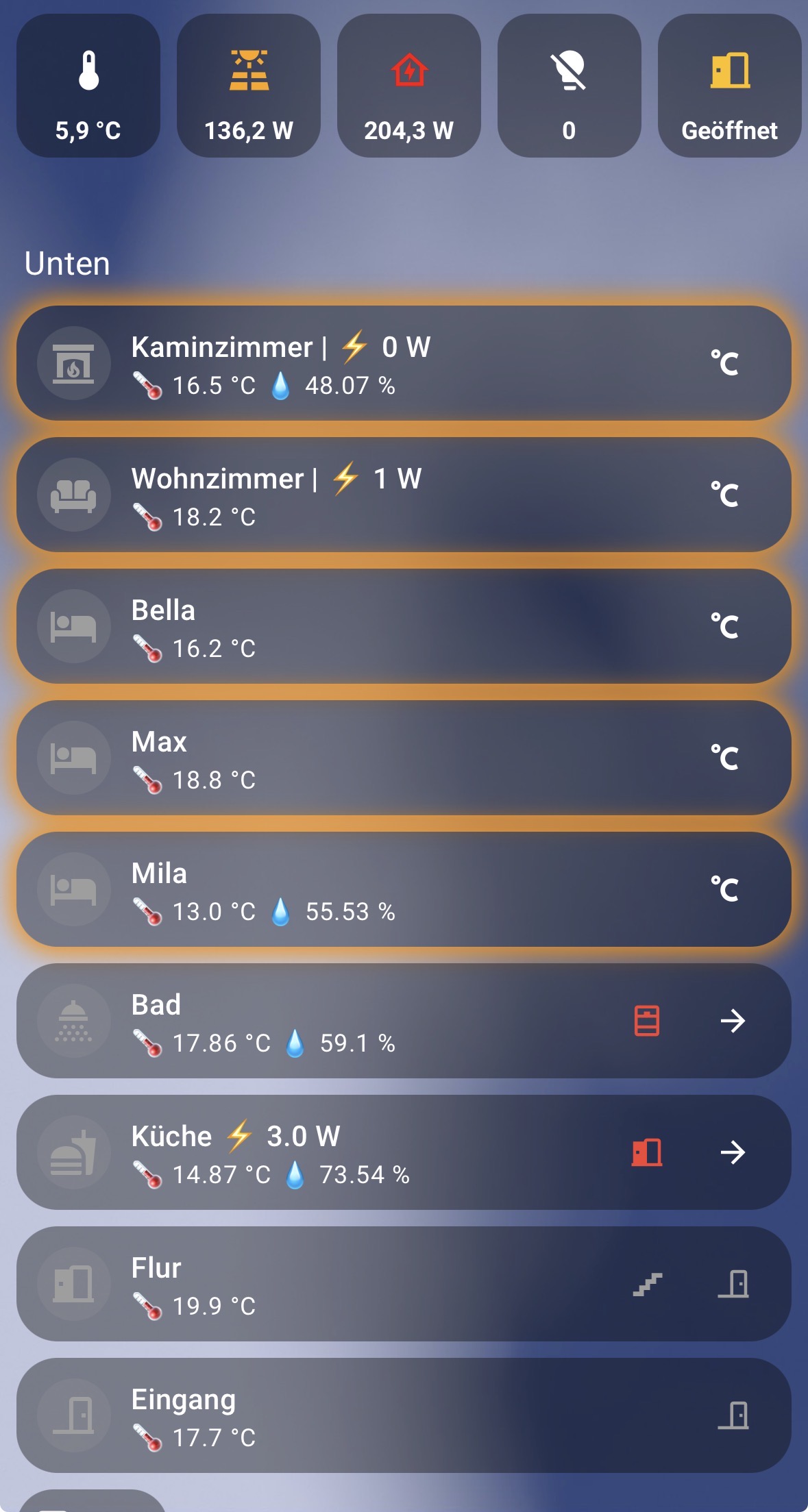Open the Geöffnet door status chip
This screenshot has width=808, height=1512.
[x=729, y=86]
